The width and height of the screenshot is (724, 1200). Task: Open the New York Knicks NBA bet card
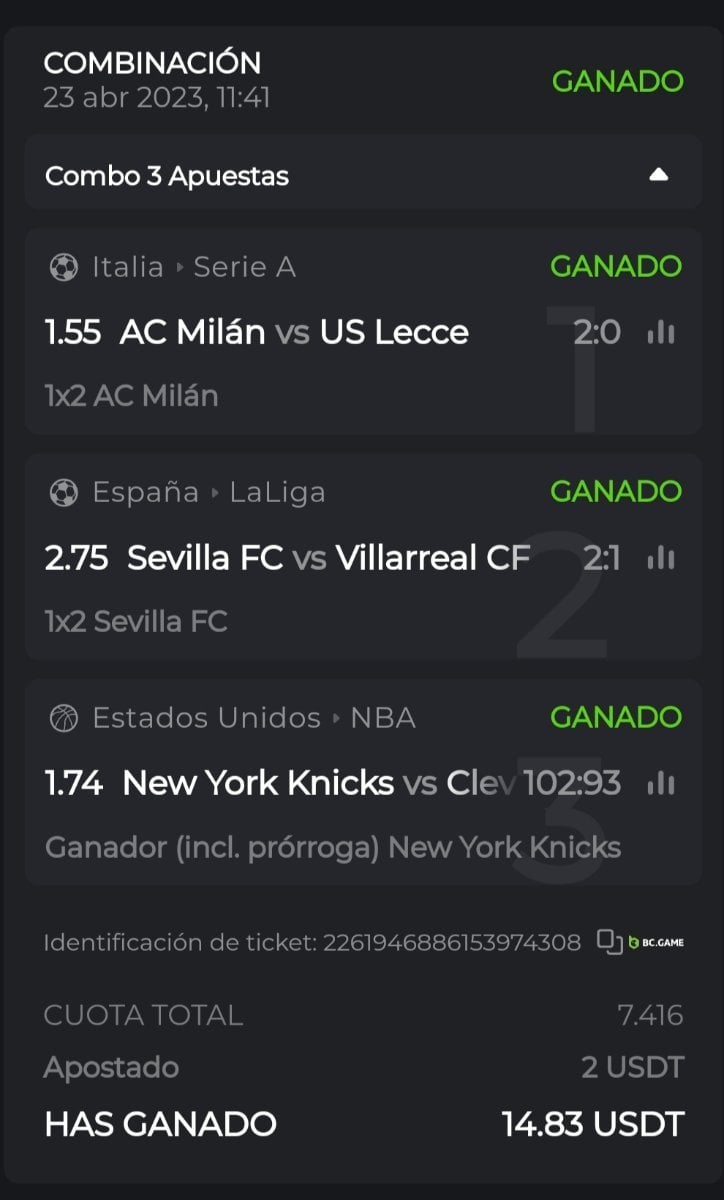[300, 784]
